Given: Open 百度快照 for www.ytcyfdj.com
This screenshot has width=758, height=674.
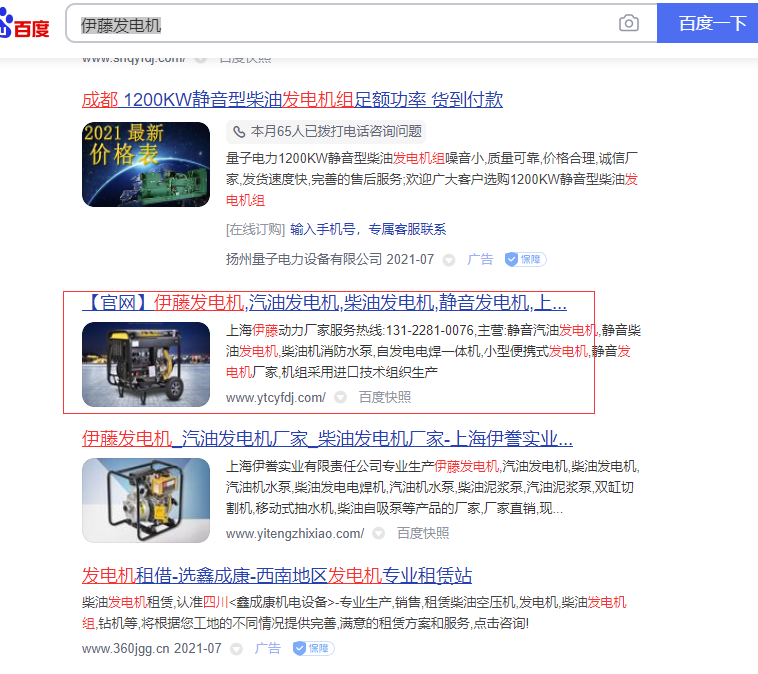Looking at the screenshot, I should 385,397.
